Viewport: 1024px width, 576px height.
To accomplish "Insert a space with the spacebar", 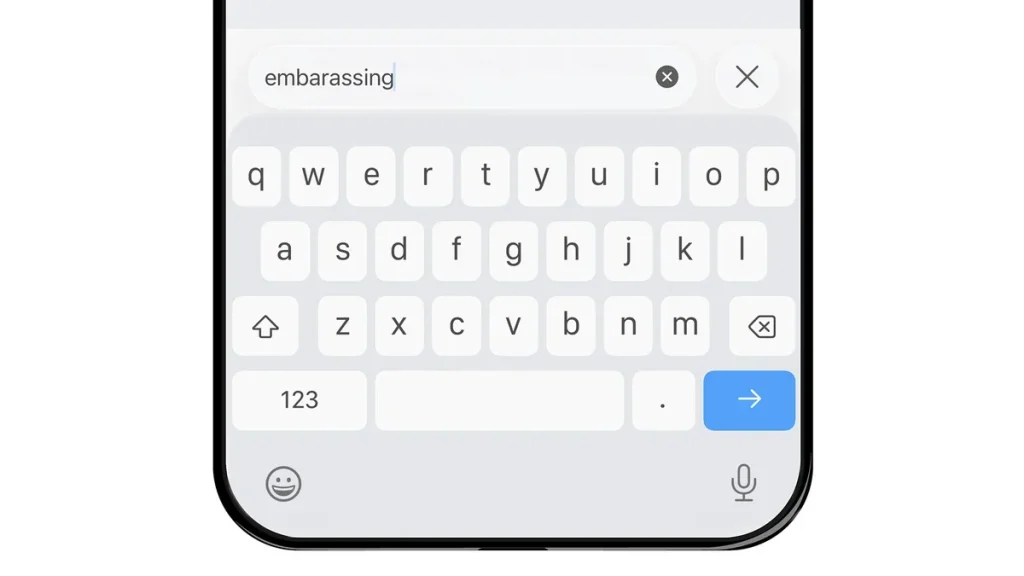I will click(499, 400).
